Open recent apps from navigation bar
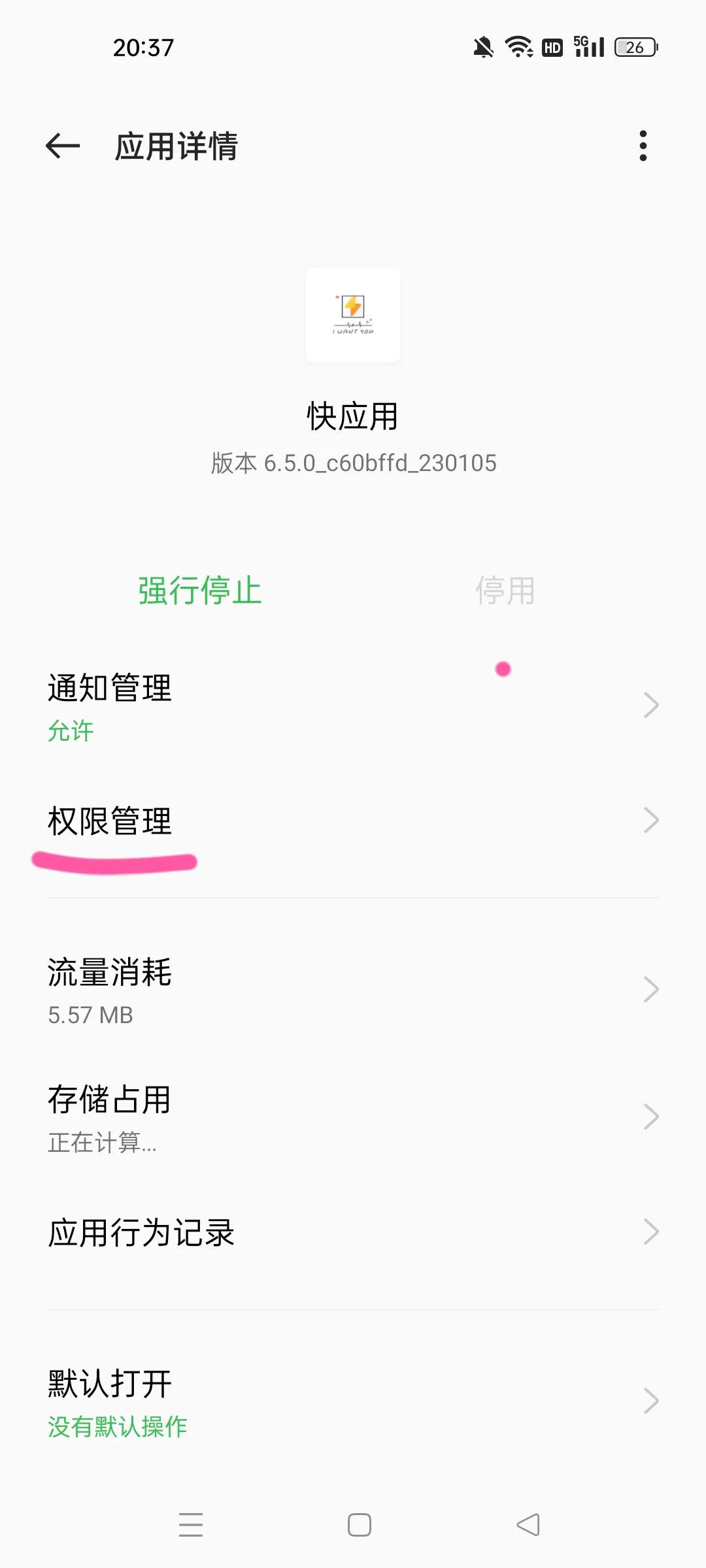Image resolution: width=706 pixels, height=1568 pixels. 190,1525
